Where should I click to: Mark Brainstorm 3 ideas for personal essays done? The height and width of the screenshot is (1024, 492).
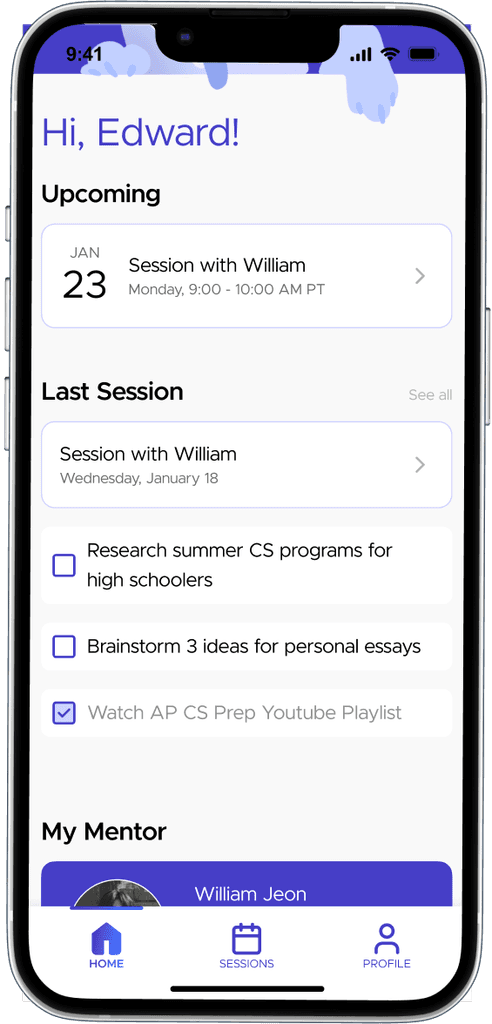click(x=64, y=647)
